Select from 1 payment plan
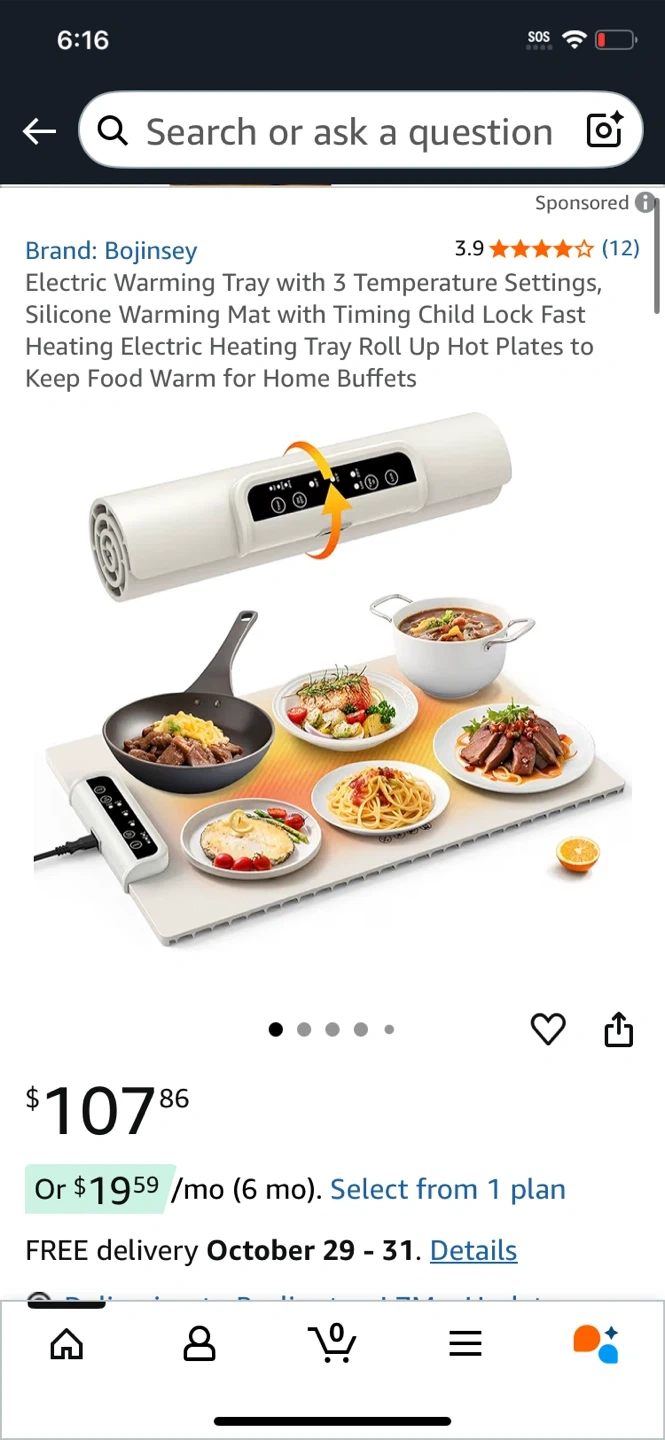Screen dimensions: 665x1440 (447, 1189)
